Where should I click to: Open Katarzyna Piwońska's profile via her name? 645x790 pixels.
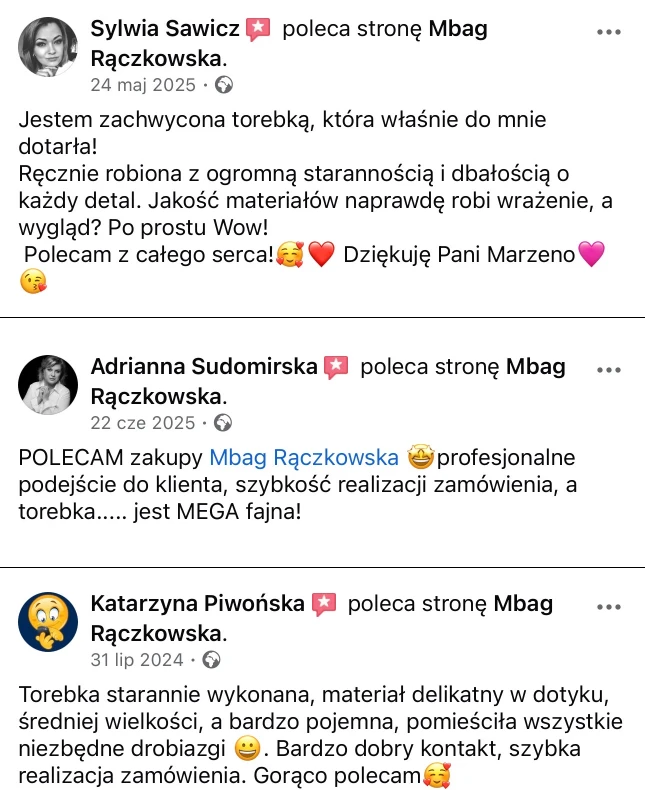coord(197,604)
